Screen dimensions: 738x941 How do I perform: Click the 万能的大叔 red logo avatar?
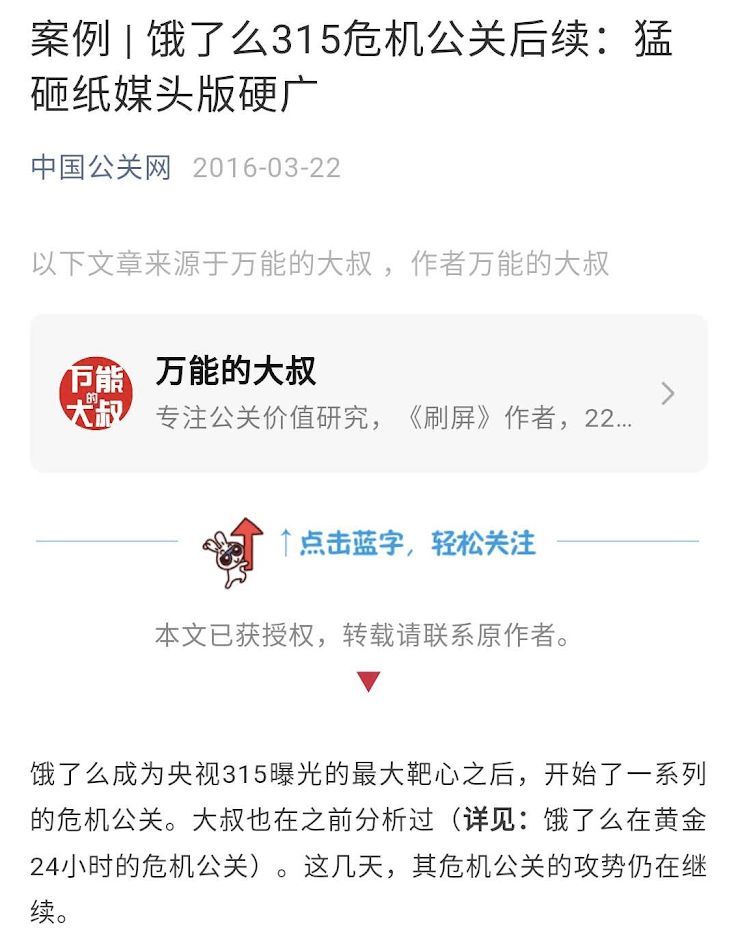(95, 394)
